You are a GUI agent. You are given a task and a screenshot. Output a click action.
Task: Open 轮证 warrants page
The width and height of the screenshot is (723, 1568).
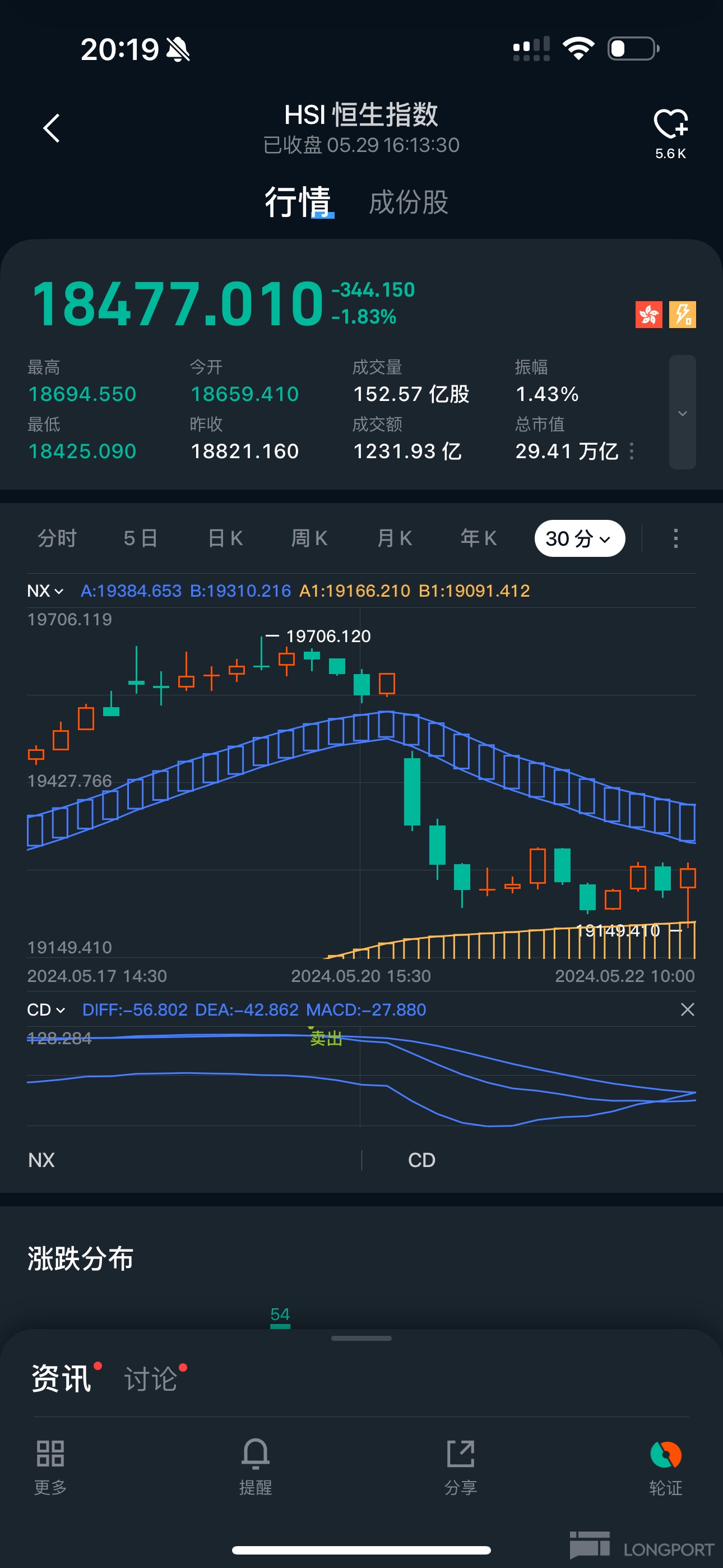[665, 1466]
